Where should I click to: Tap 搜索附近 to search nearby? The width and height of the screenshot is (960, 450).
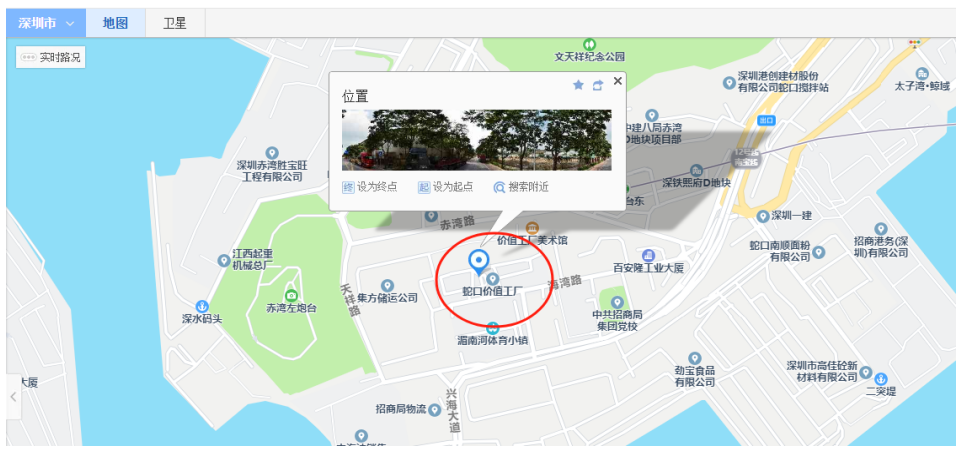(521, 187)
